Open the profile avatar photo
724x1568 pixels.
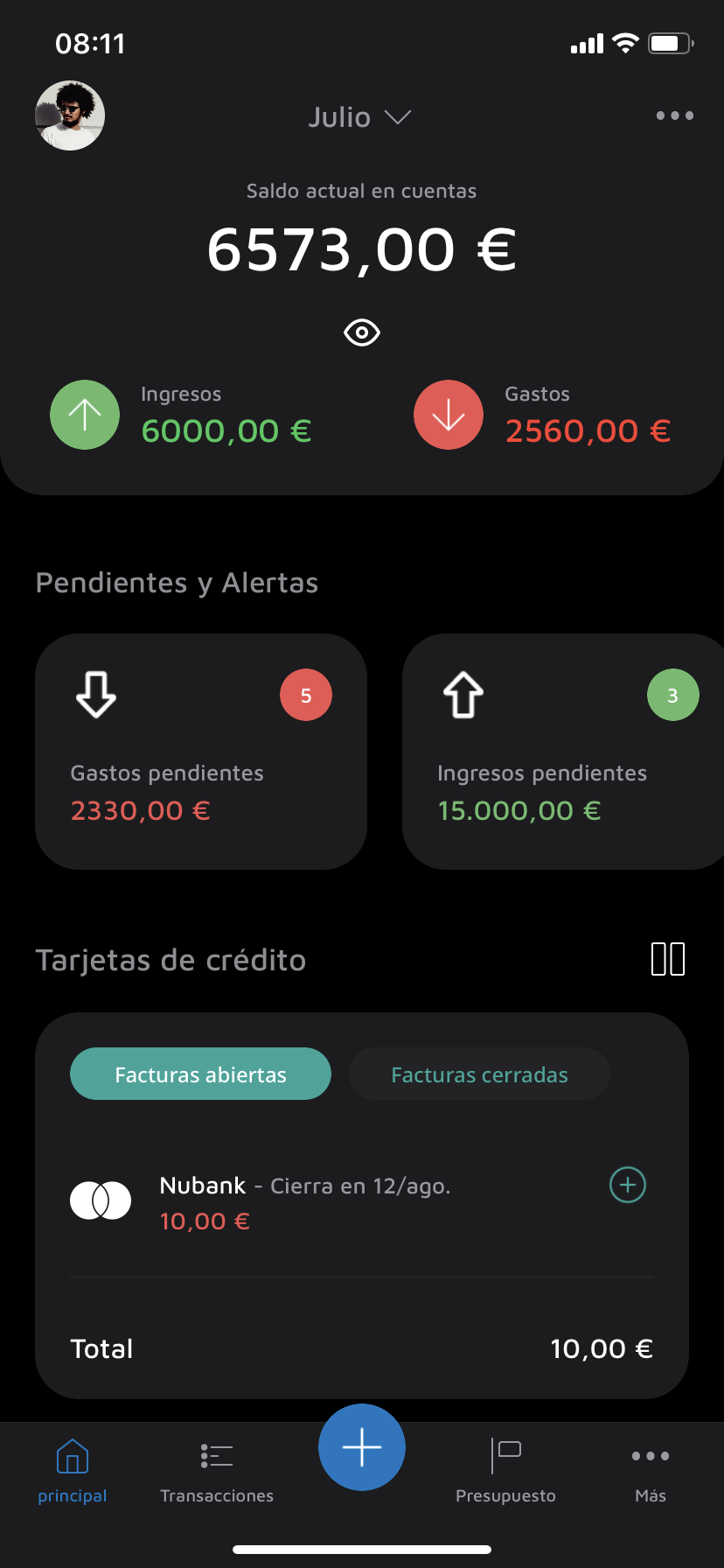[70, 115]
